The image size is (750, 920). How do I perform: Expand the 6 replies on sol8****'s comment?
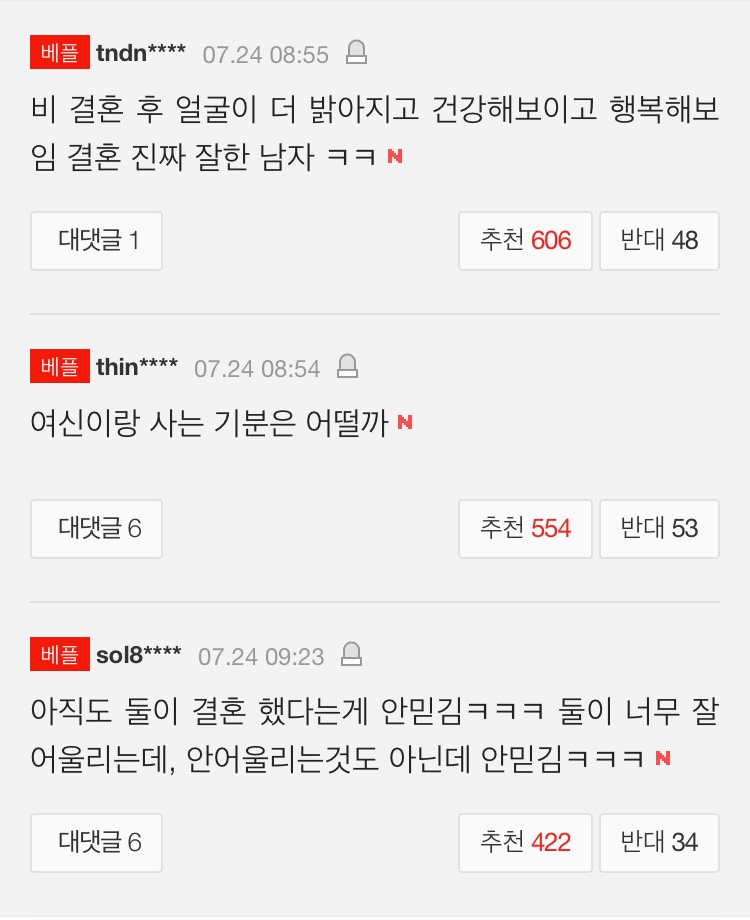coord(96,843)
